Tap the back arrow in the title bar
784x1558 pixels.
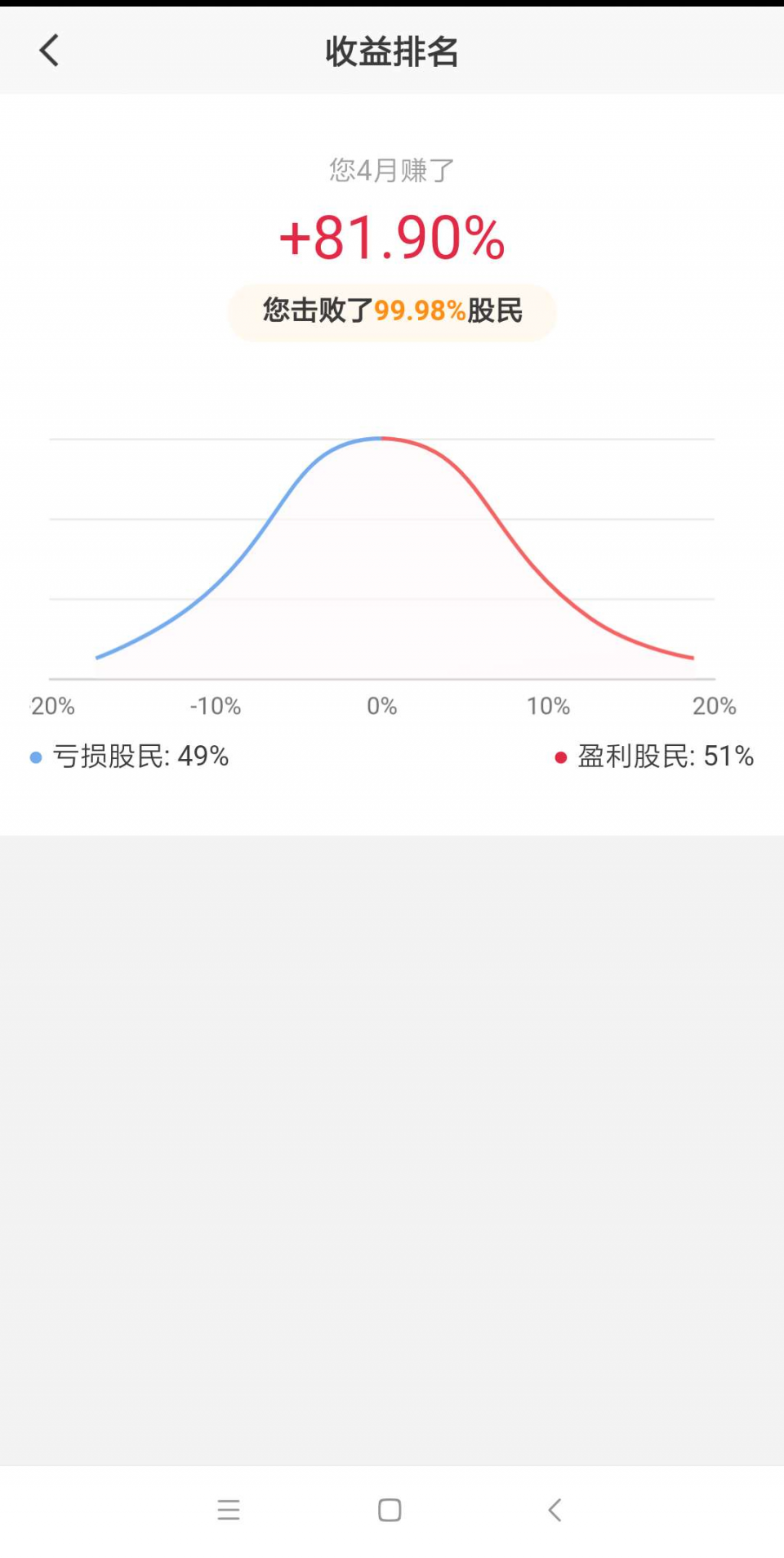click(49, 50)
